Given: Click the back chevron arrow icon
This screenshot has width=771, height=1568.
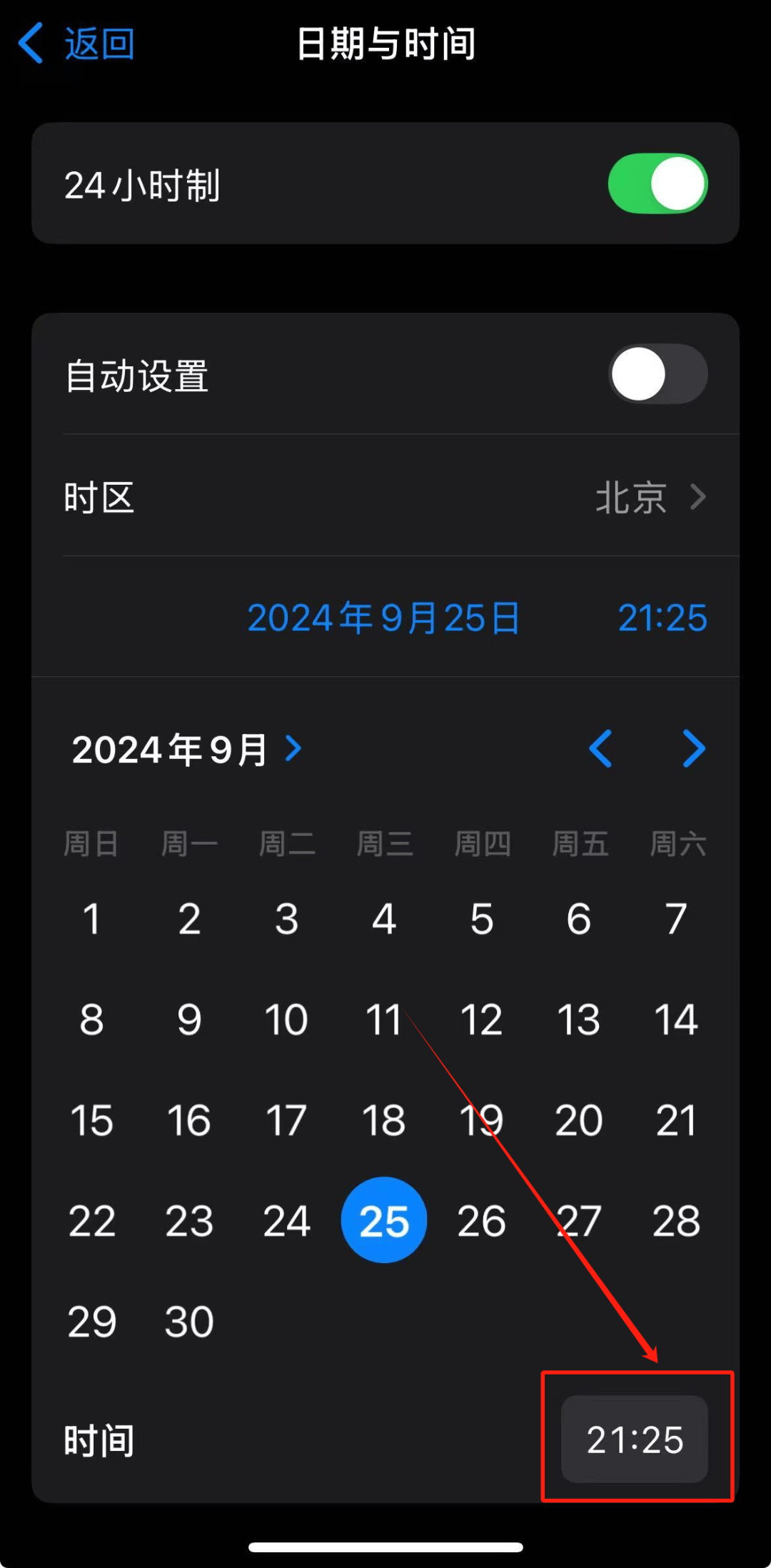Looking at the screenshot, I should point(31,43).
